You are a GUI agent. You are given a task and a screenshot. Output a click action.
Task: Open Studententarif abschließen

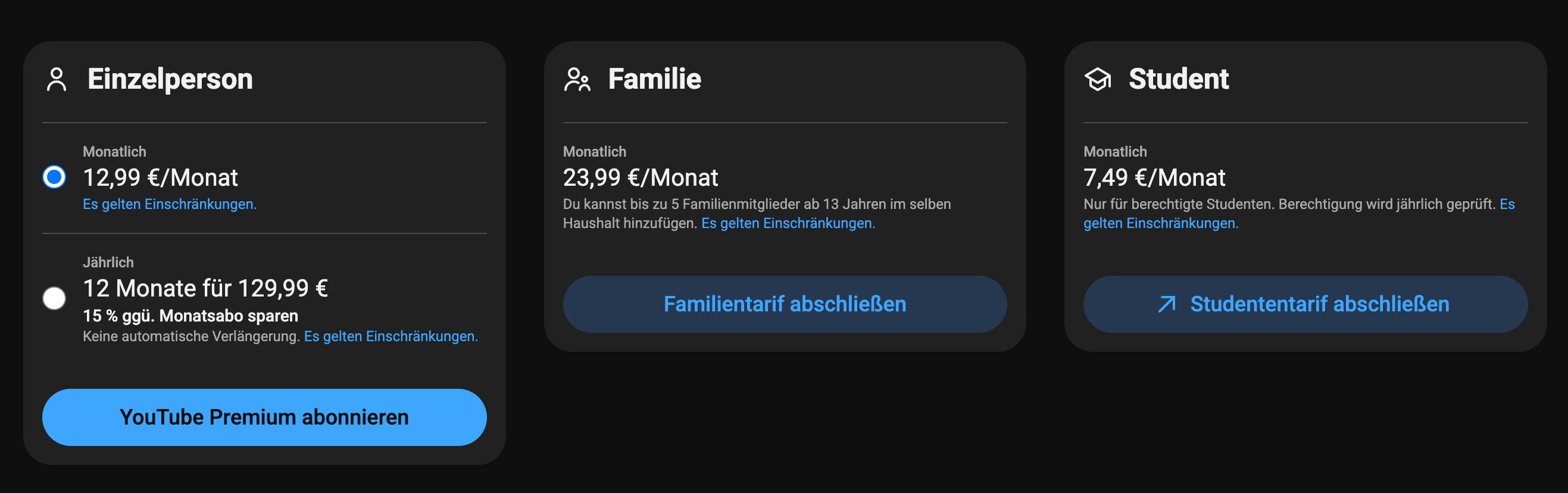(1304, 304)
